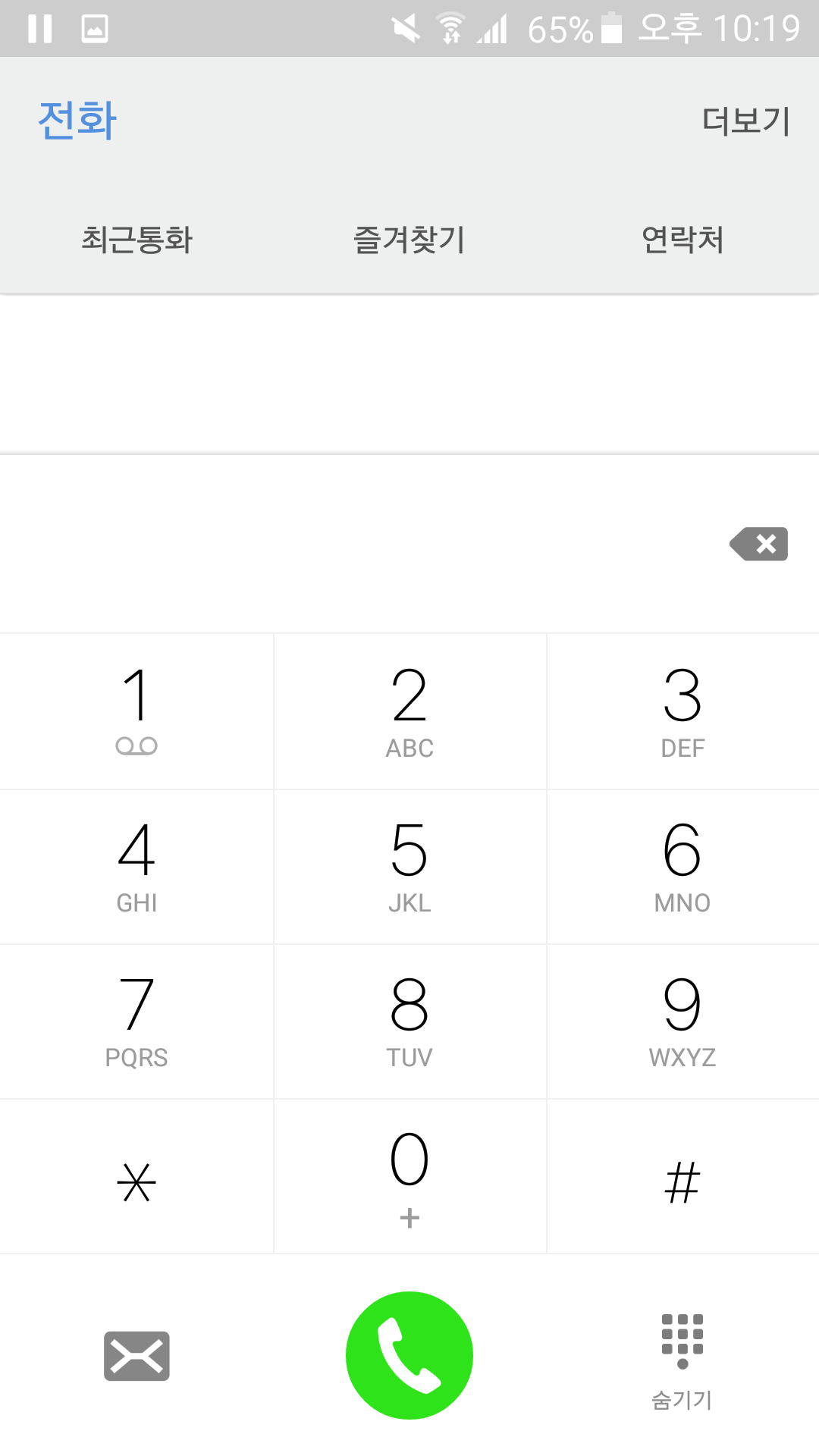The width and height of the screenshot is (819, 1456).
Task: Enter digit 9 WXYZ
Action: click(682, 1021)
